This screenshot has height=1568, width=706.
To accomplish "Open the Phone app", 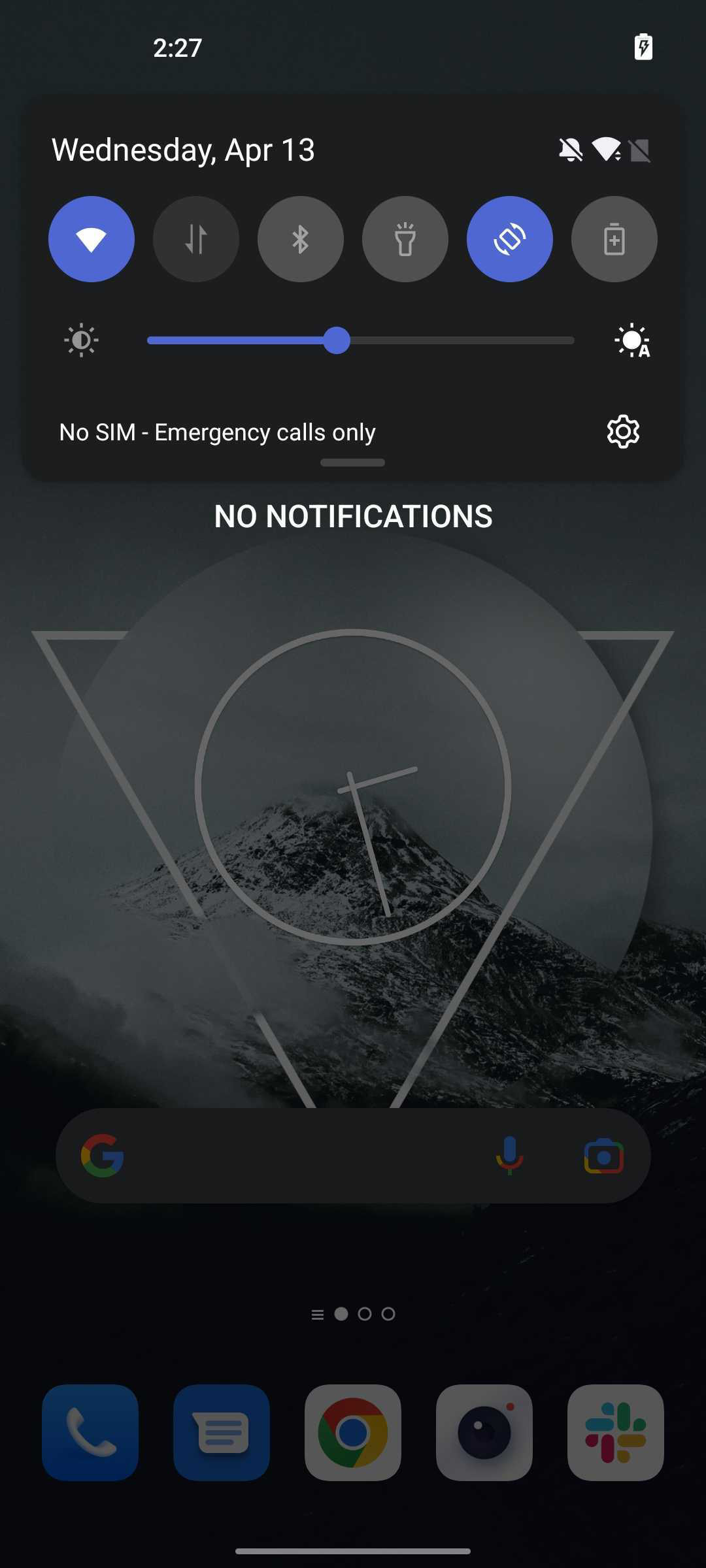I will pyautogui.click(x=90, y=1432).
